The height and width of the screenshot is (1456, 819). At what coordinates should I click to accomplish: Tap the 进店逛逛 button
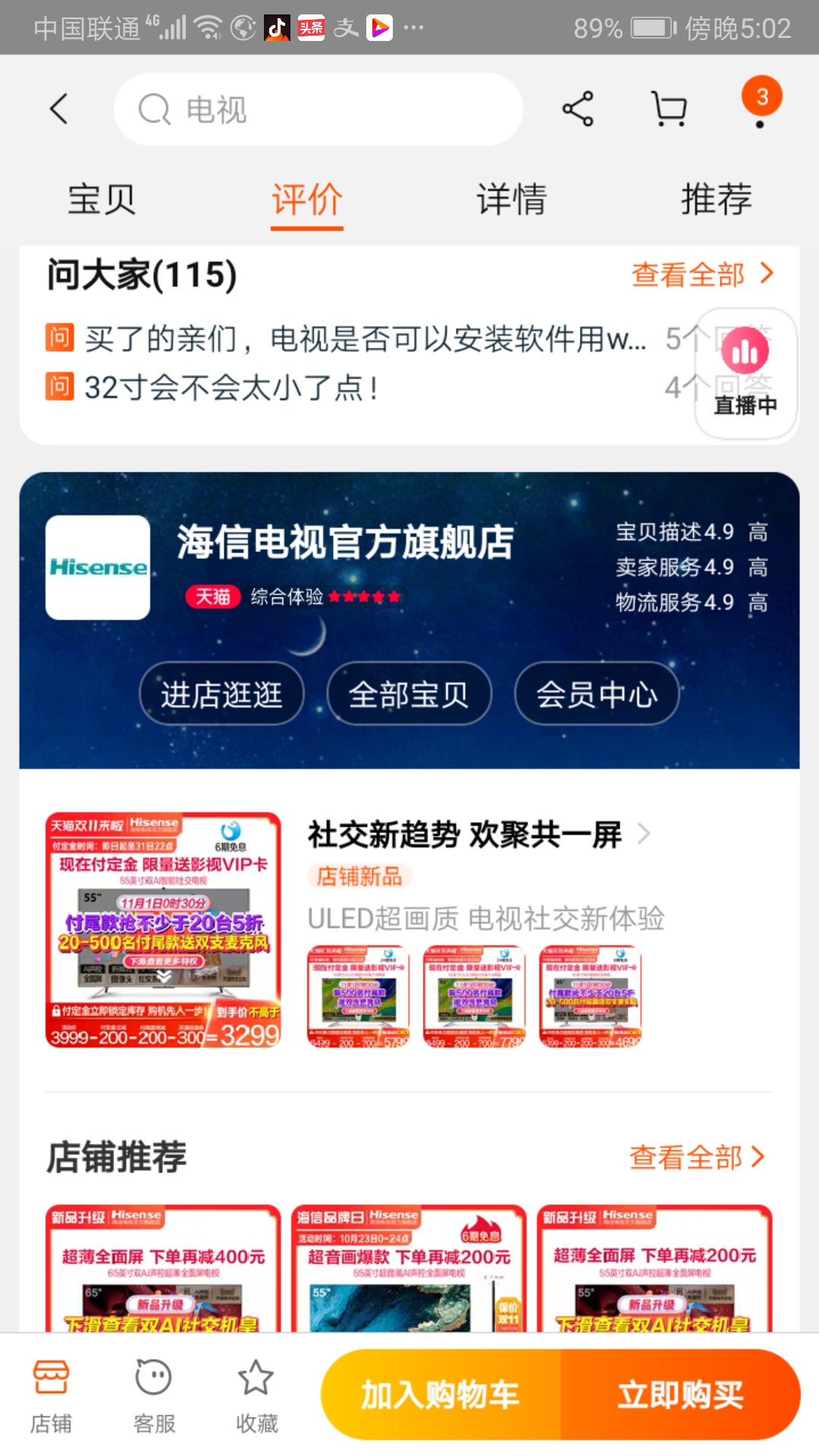pos(221,693)
